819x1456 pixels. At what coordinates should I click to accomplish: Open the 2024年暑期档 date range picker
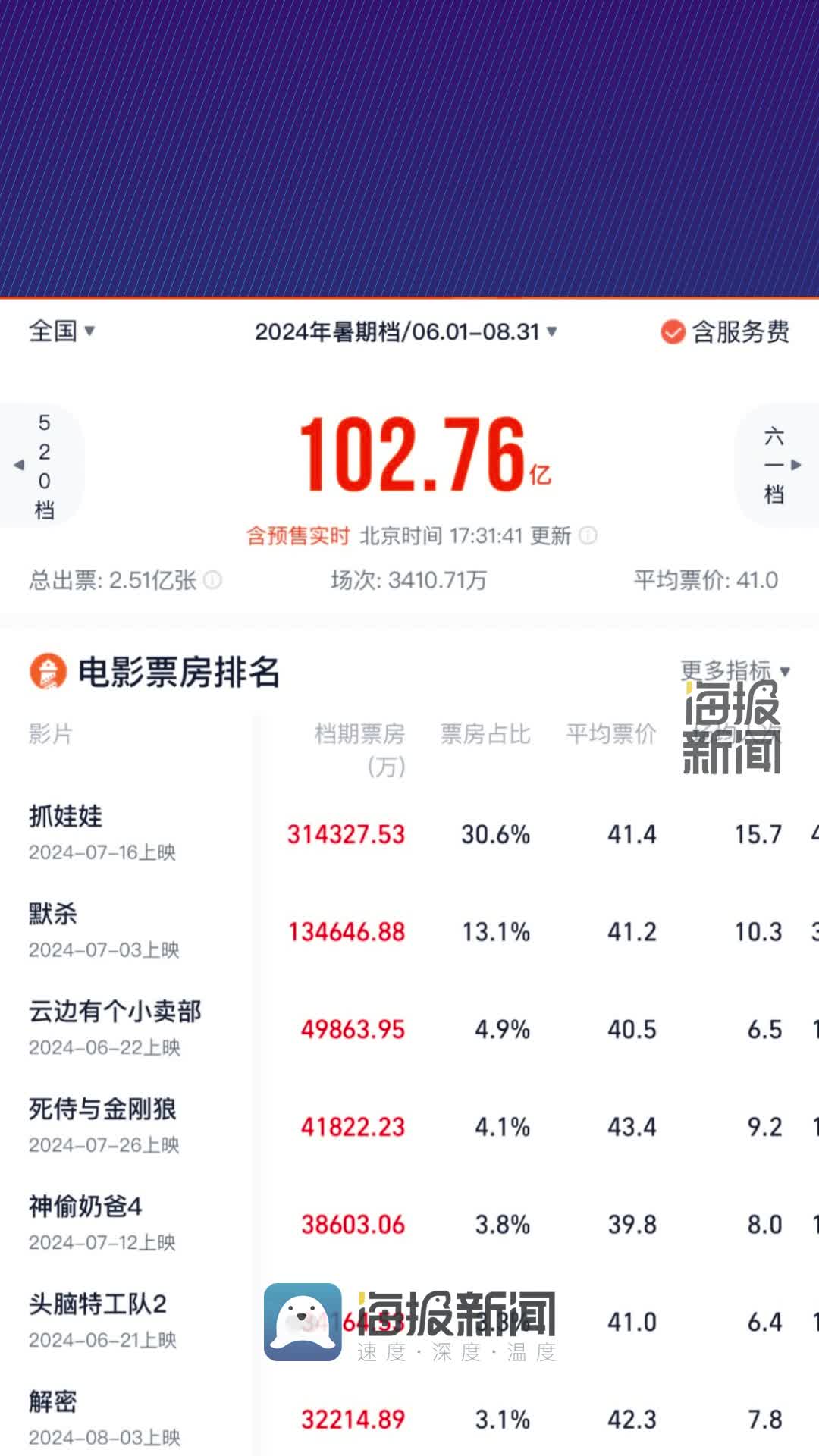click(406, 331)
